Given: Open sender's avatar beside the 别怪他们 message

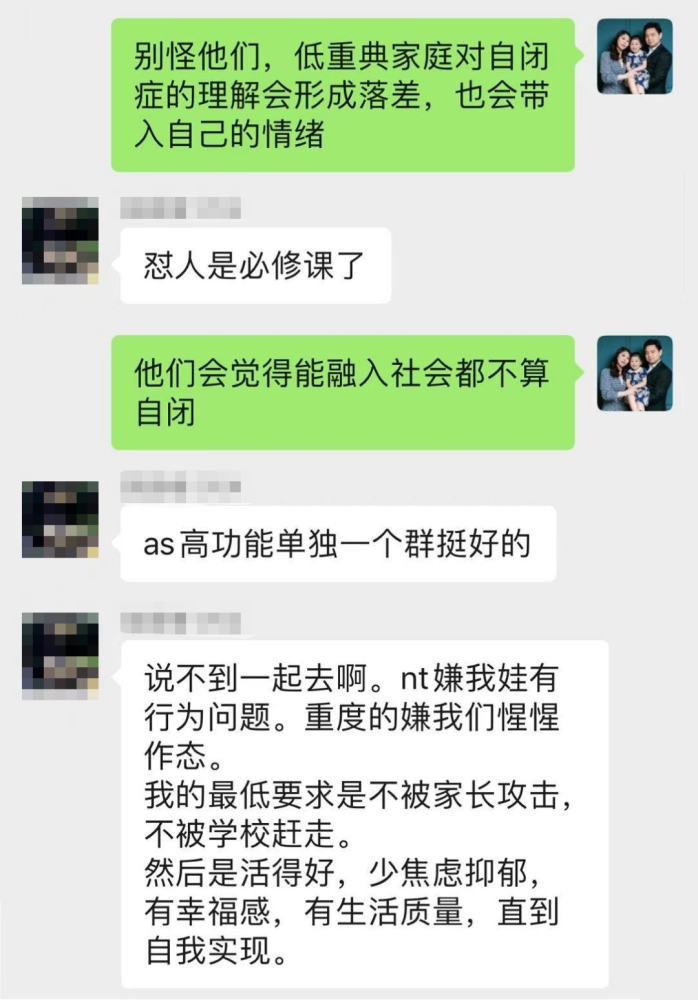Looking at the screenshot, I should pyautogui.click(x=635, y=56).
